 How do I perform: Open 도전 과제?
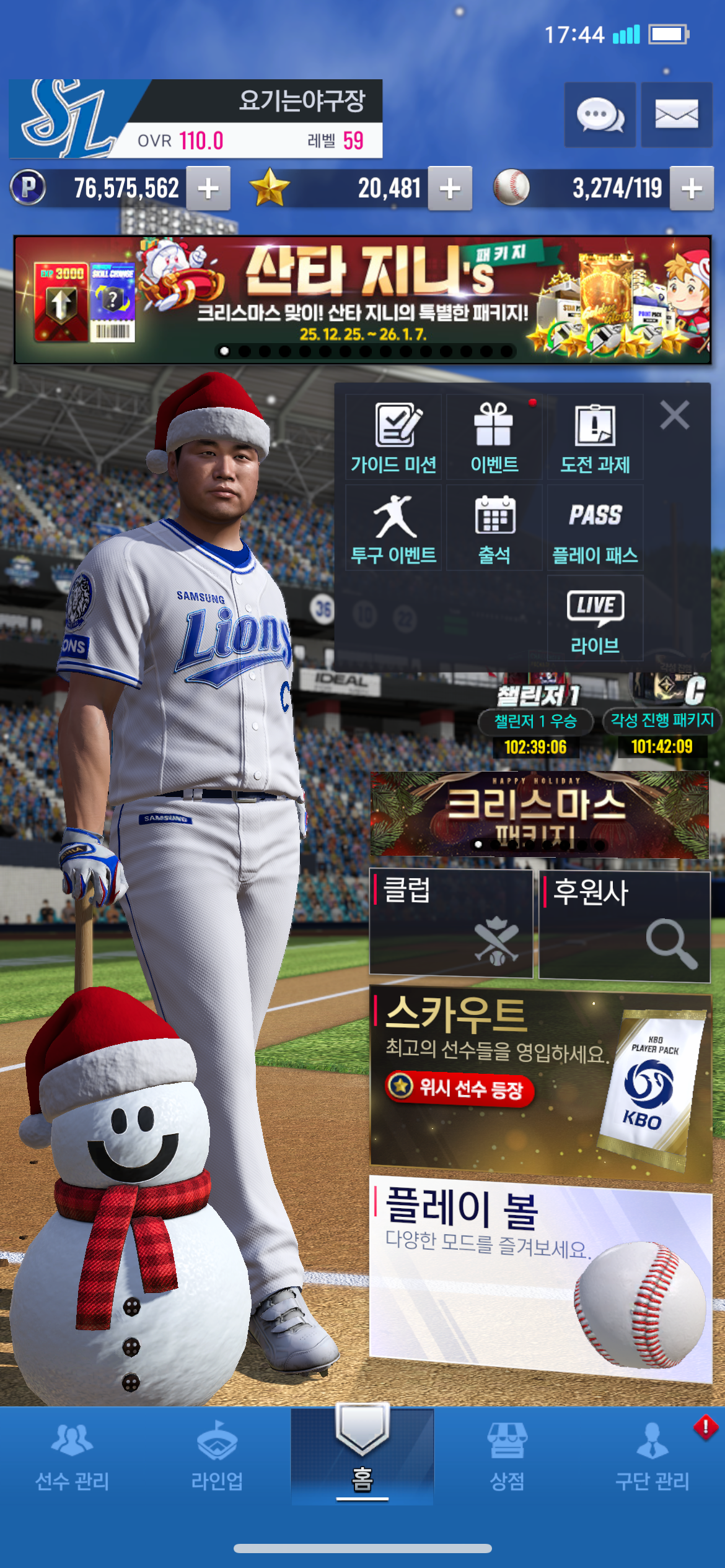coord(595,437)
